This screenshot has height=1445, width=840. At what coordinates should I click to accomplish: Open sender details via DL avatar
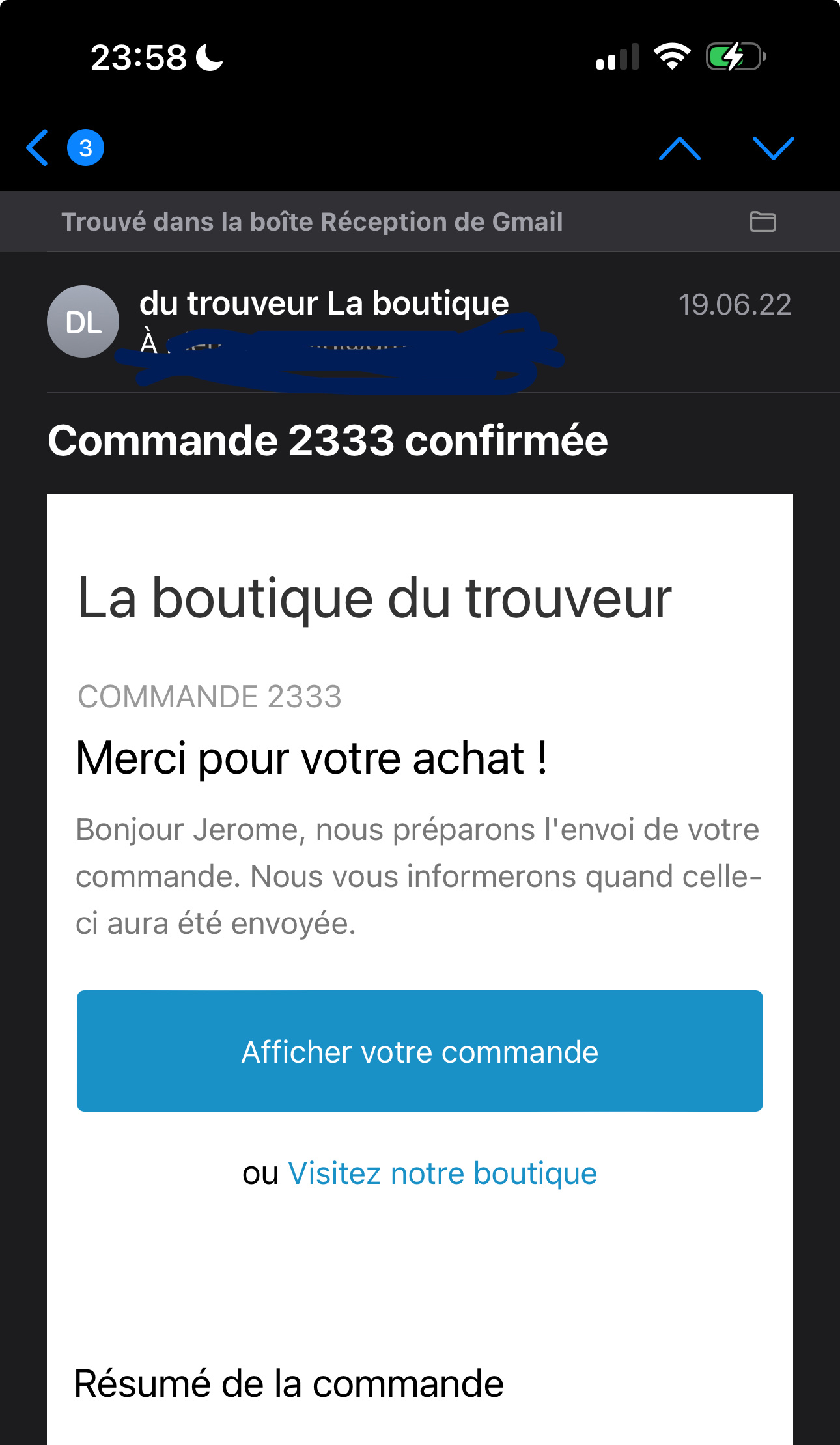(83, 322)
